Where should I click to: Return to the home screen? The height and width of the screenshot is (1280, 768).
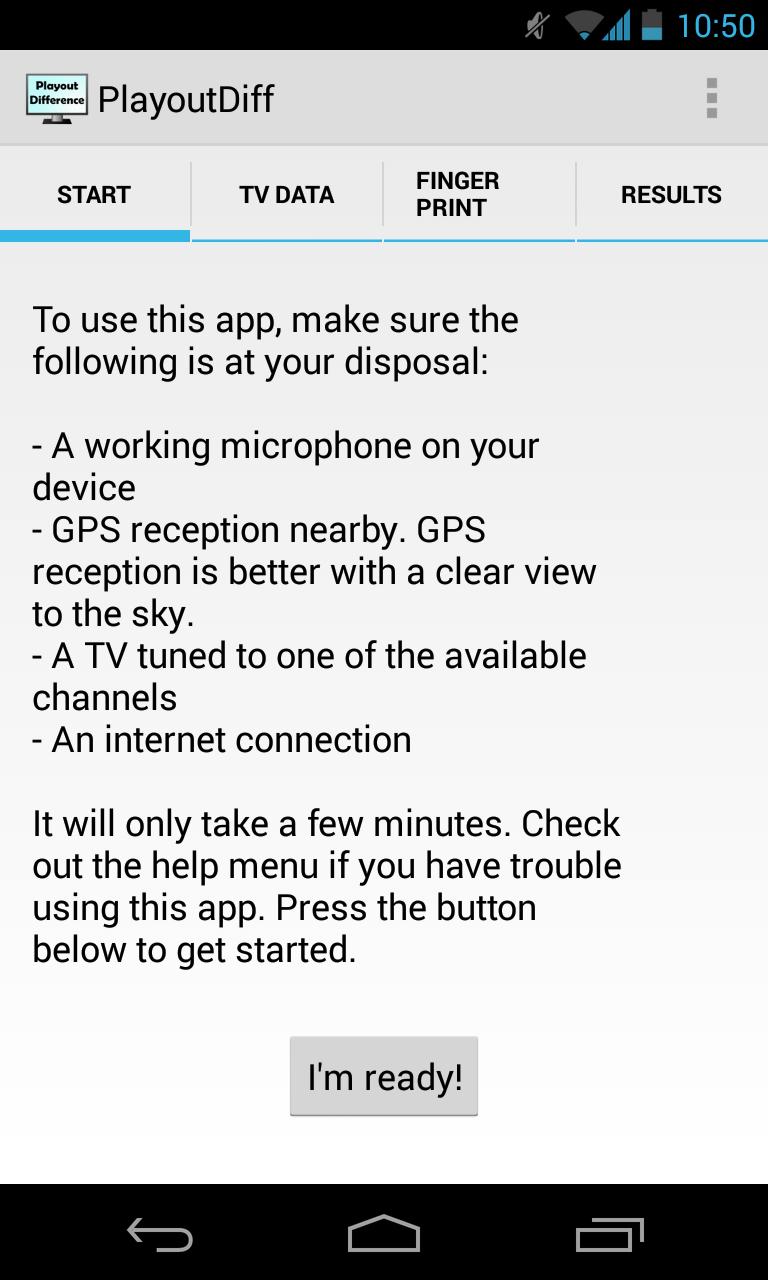click(x=384, y=1235)
